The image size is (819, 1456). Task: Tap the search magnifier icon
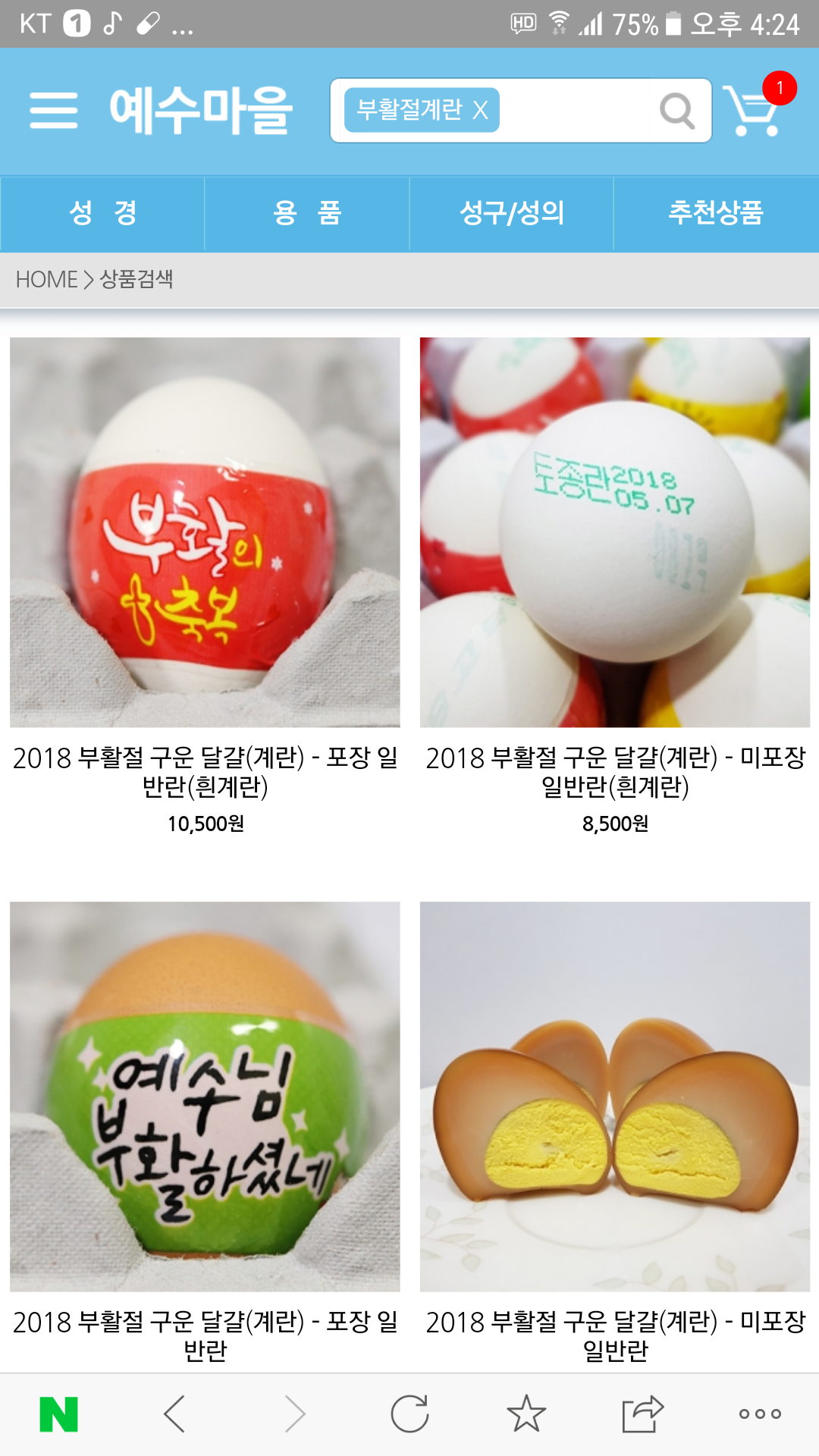click(x=676, y=111)
